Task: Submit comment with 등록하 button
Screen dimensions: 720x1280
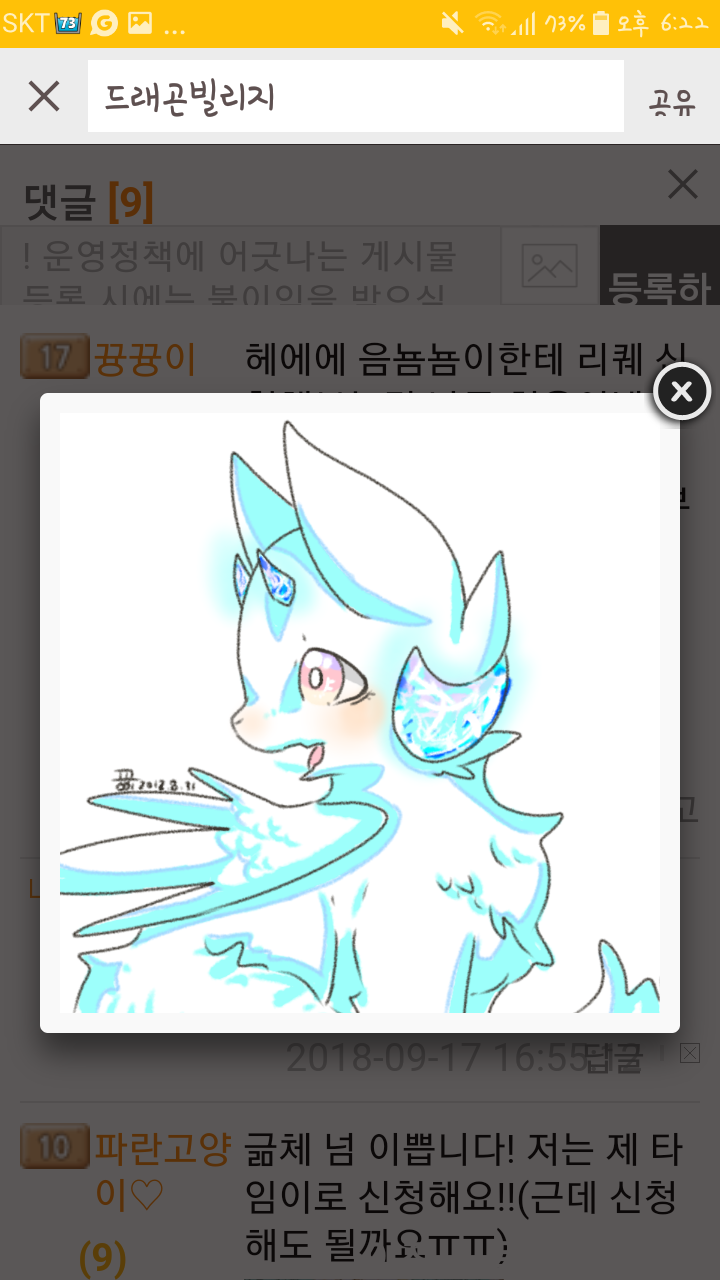Action: 660,275
